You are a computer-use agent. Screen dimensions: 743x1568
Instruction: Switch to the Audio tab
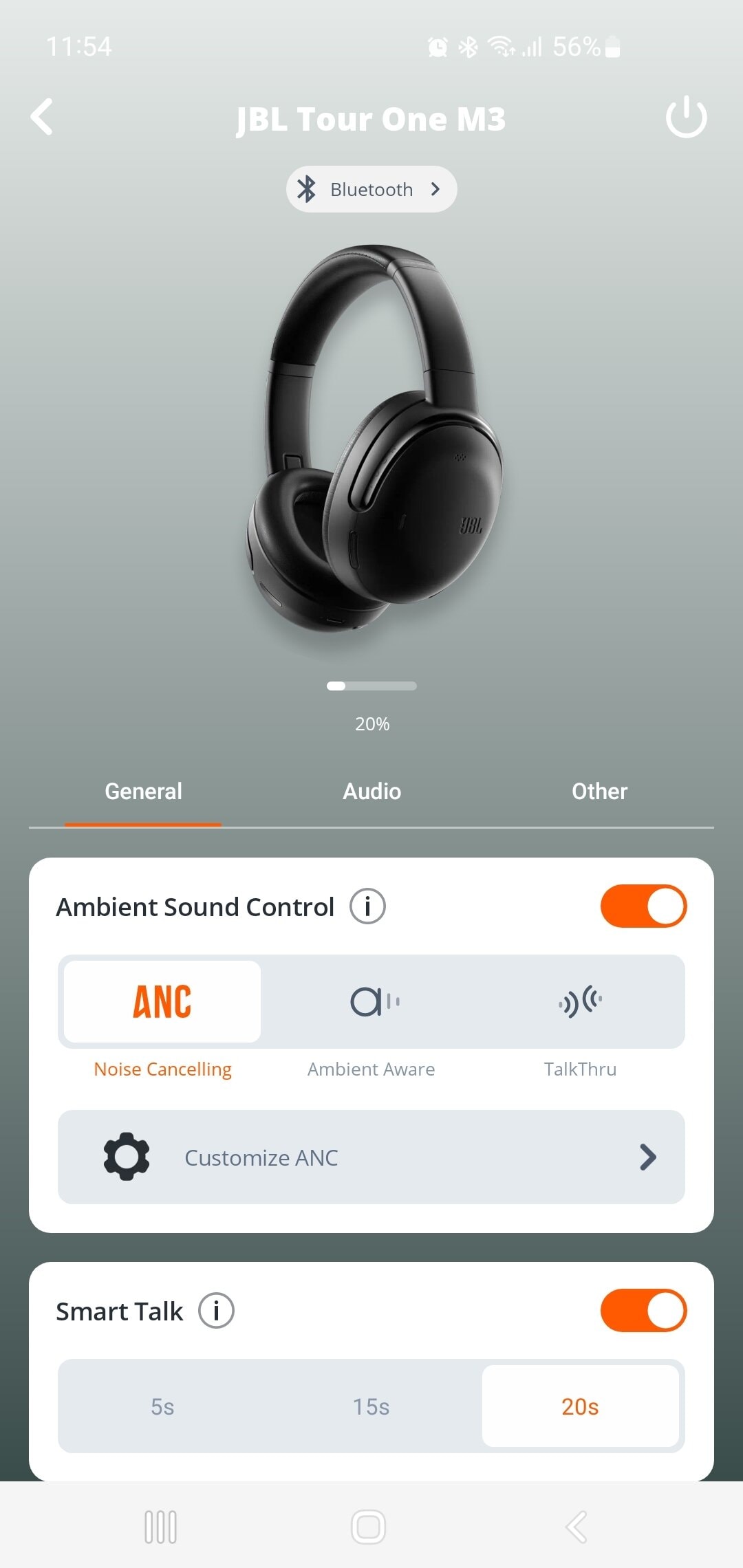[371, 792]
